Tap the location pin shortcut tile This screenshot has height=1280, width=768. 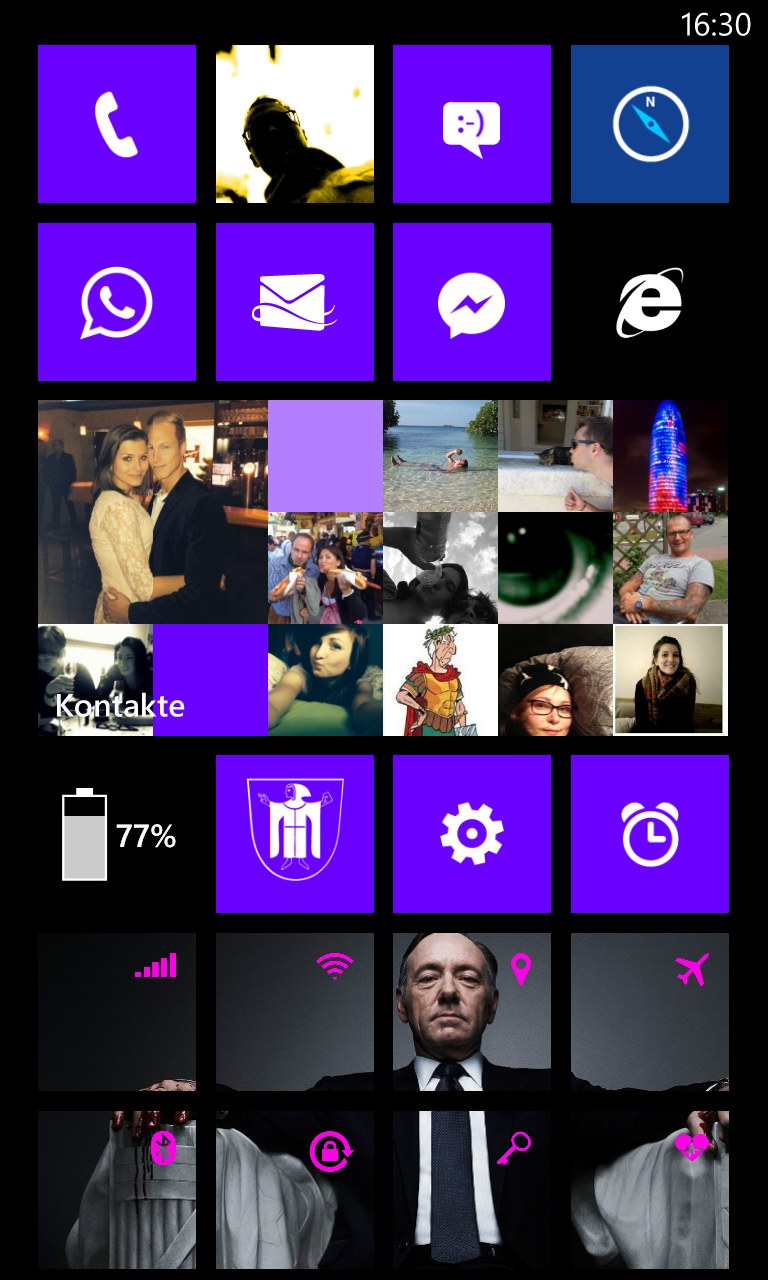472,1012
